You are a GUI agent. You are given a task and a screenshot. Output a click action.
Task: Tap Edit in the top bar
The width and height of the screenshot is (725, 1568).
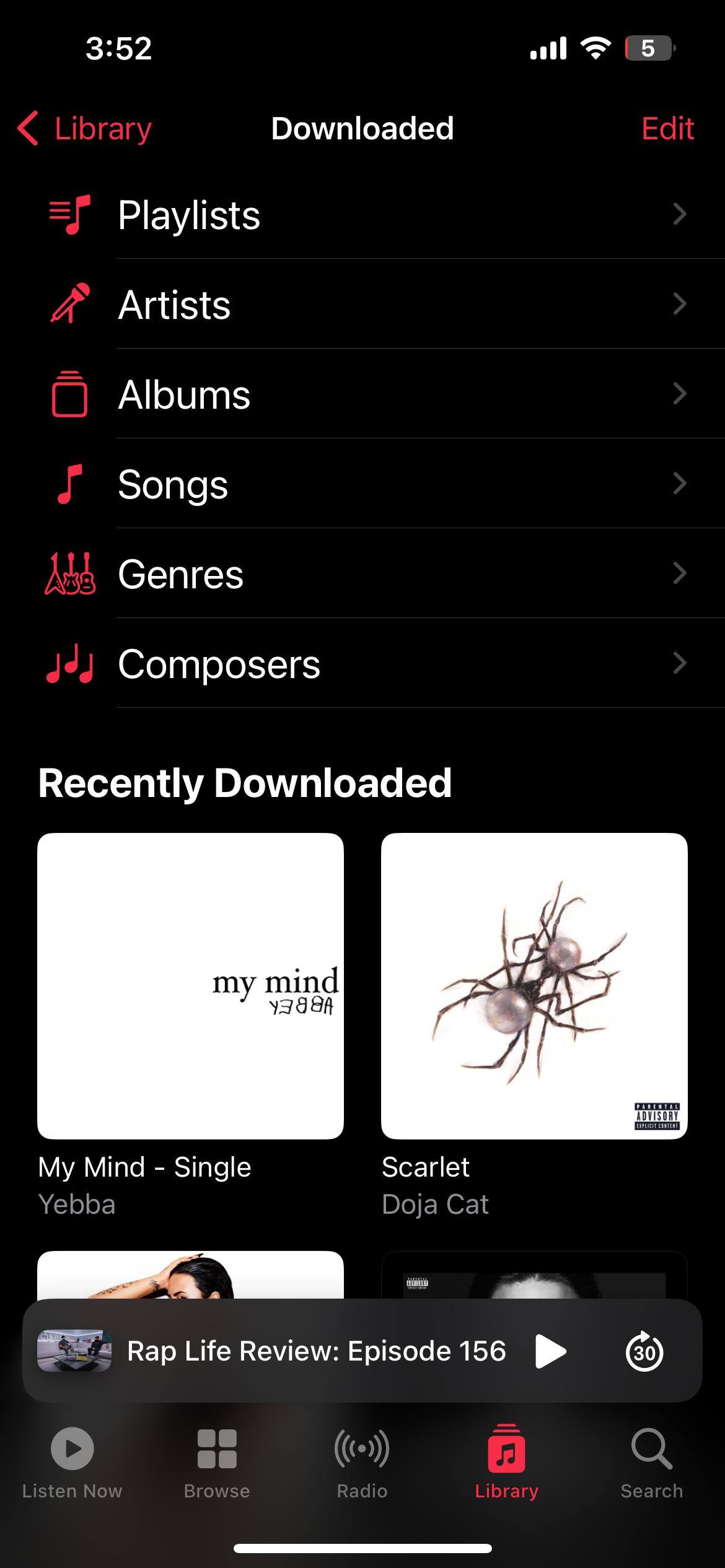click(667, 129)
